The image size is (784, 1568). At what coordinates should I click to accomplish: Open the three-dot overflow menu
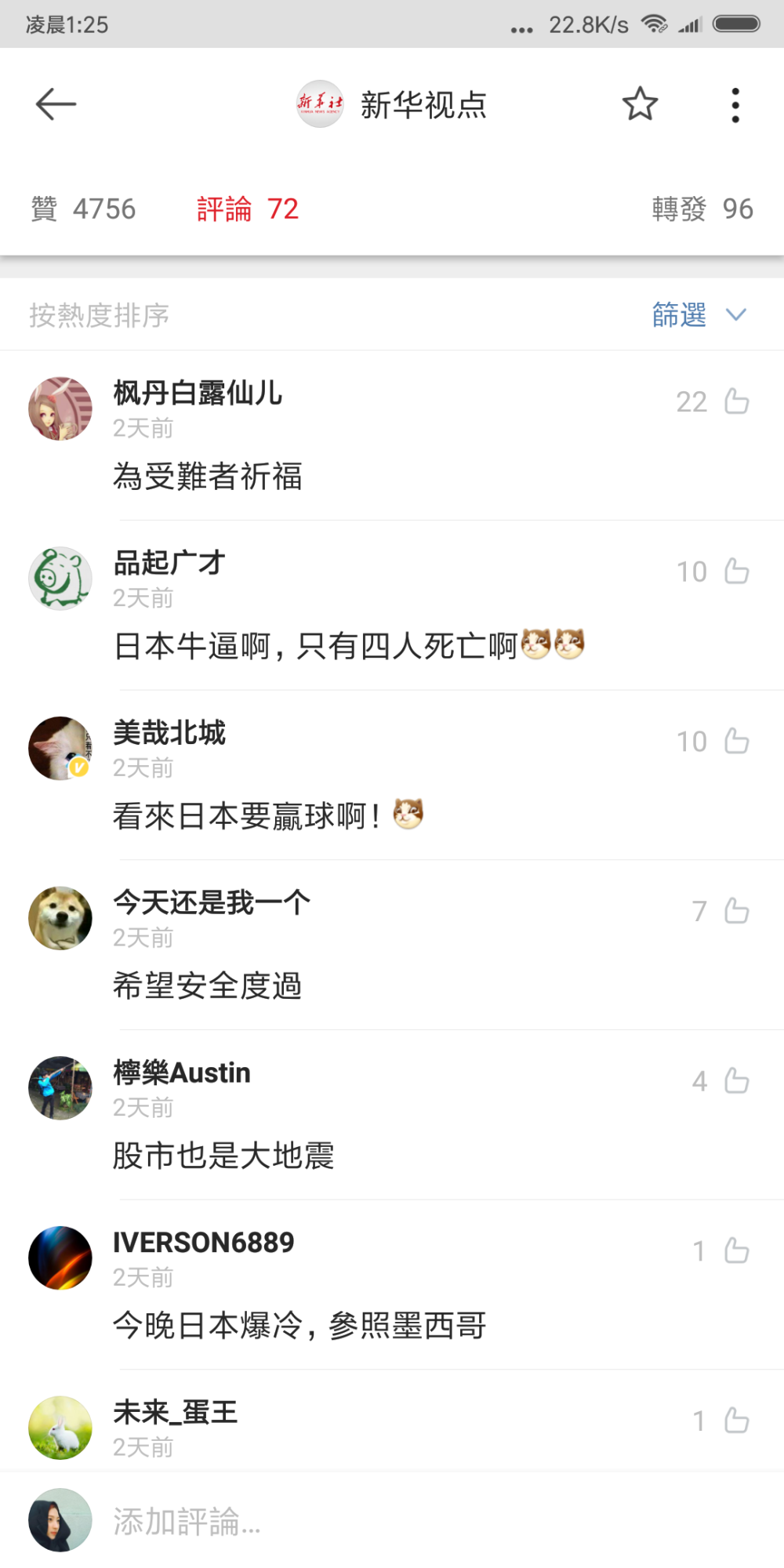click(735, 105)
